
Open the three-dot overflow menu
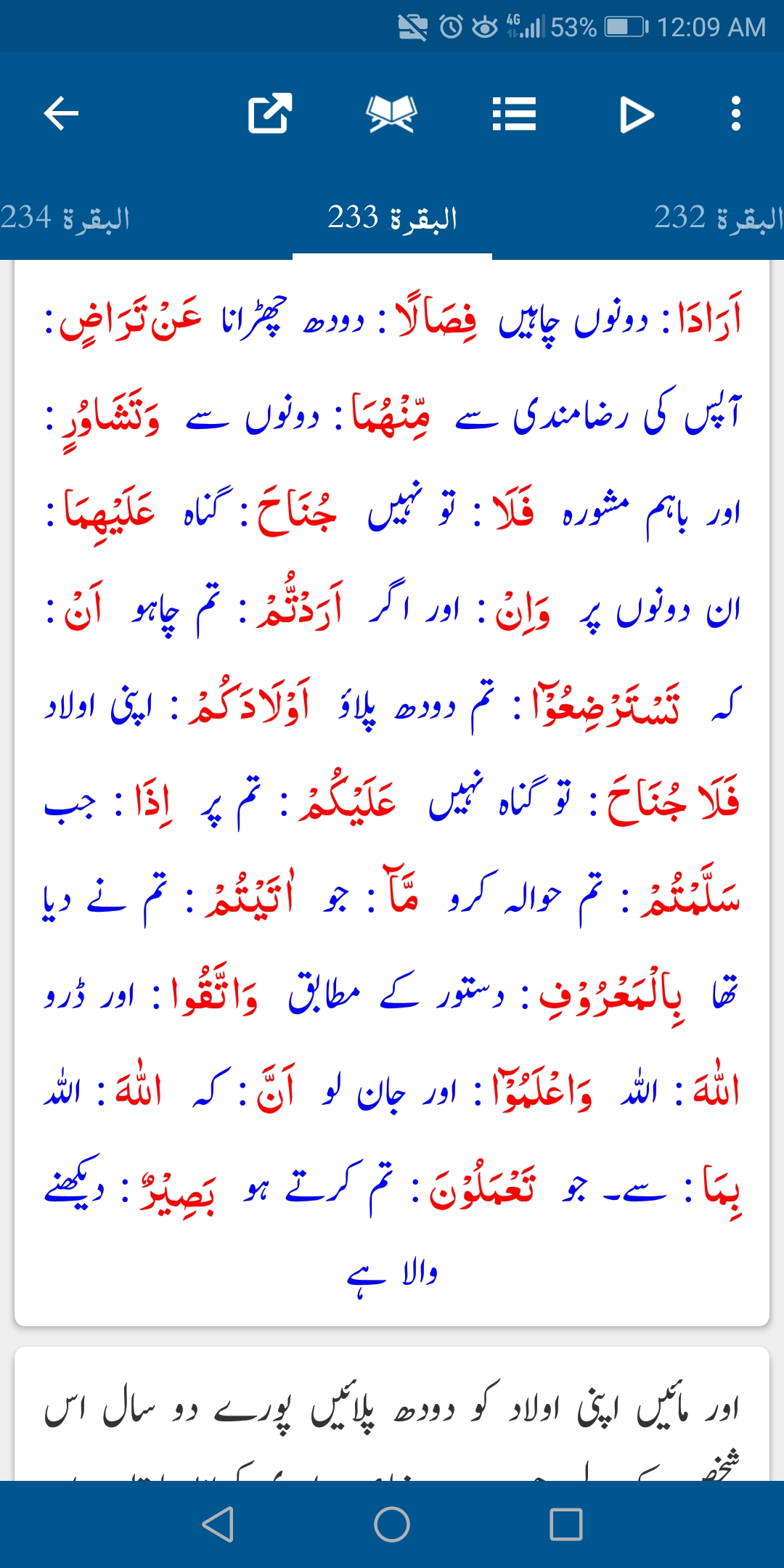736,114
